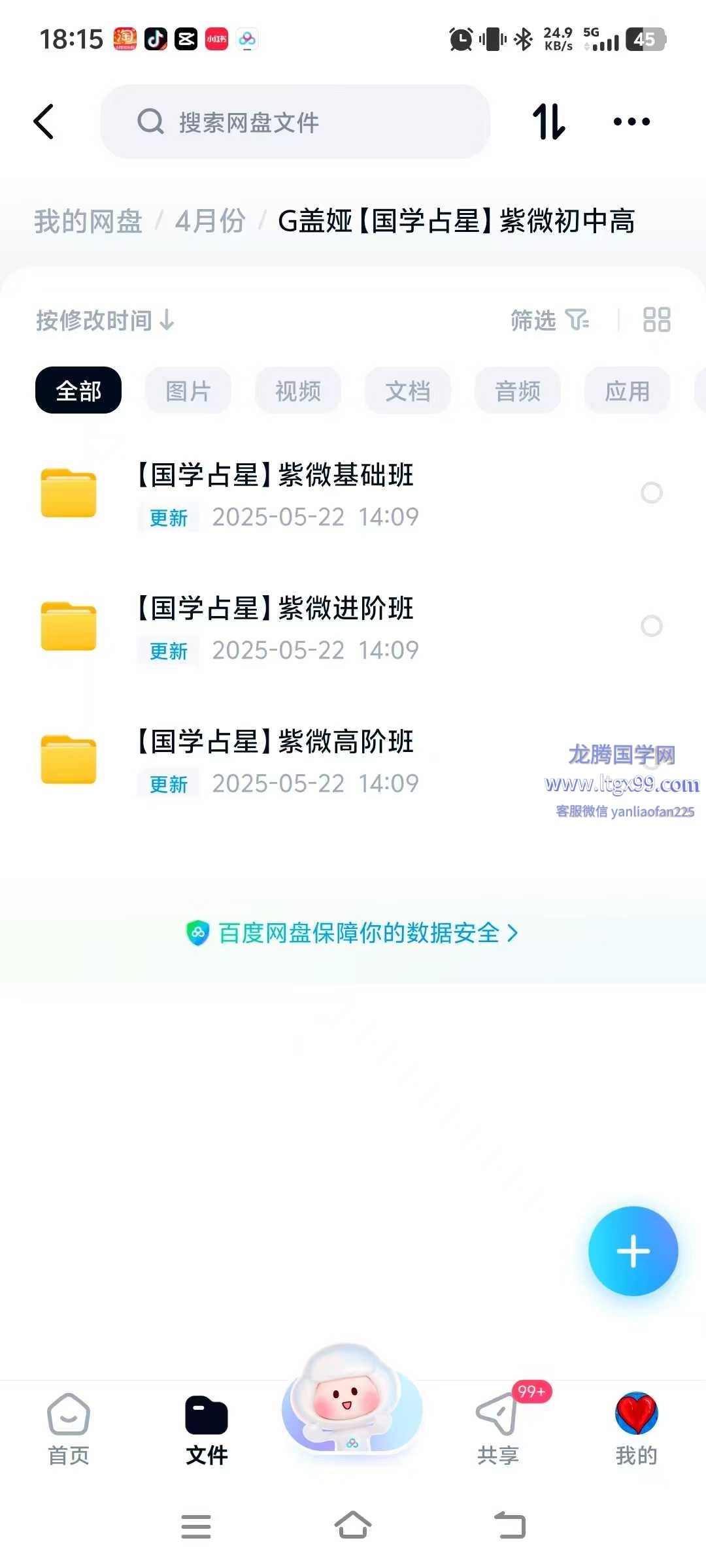The image size is (706, 1568).
Task: Switch to grid view layout
Action: coord(657,320)
